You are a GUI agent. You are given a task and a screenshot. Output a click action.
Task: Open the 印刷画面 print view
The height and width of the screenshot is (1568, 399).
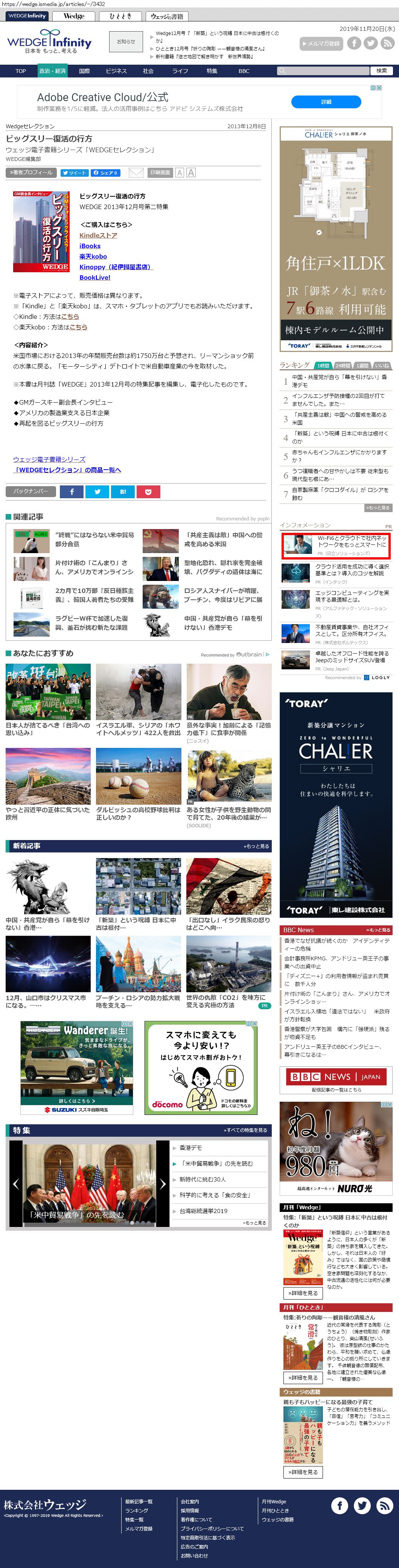tap(160, 173)
